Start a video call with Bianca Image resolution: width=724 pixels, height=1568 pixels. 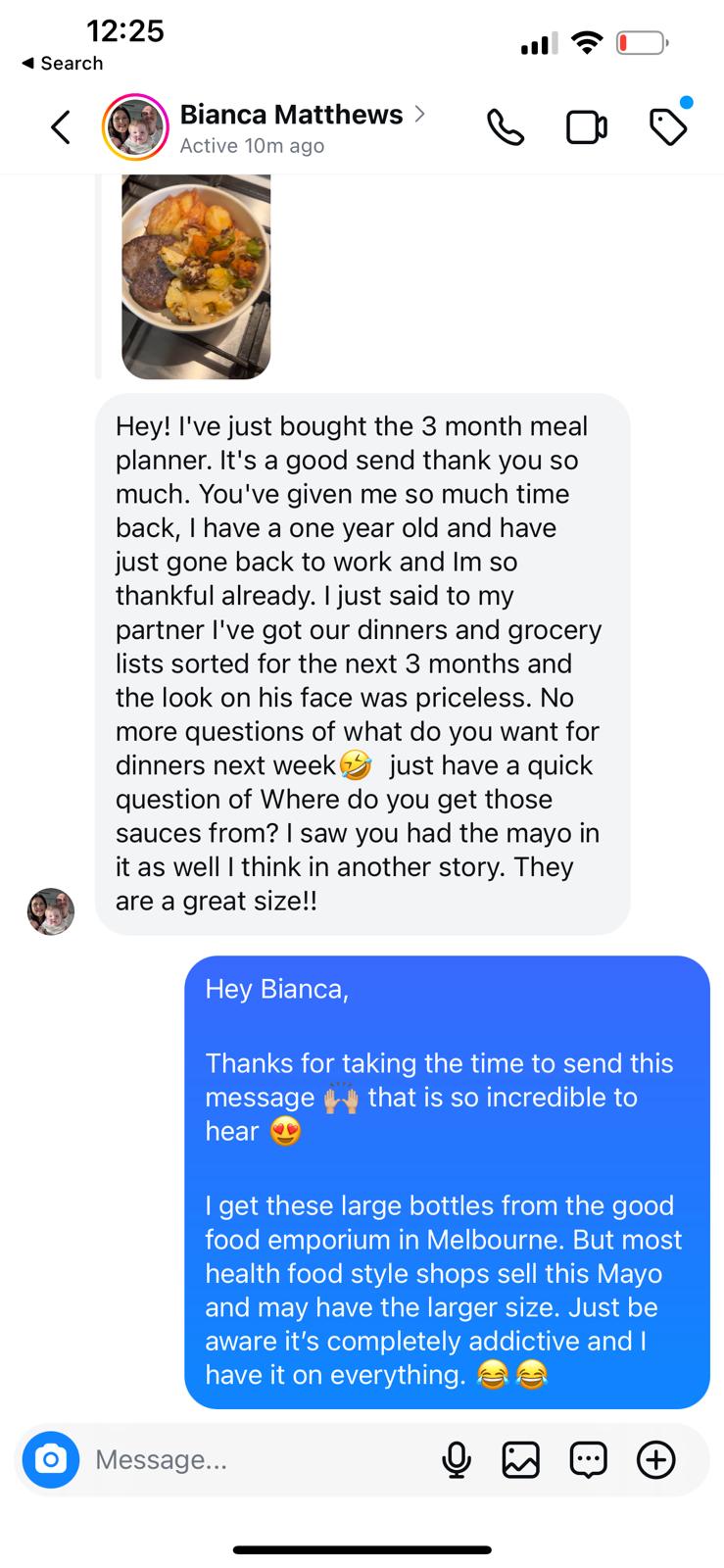(x=586, y=127)
